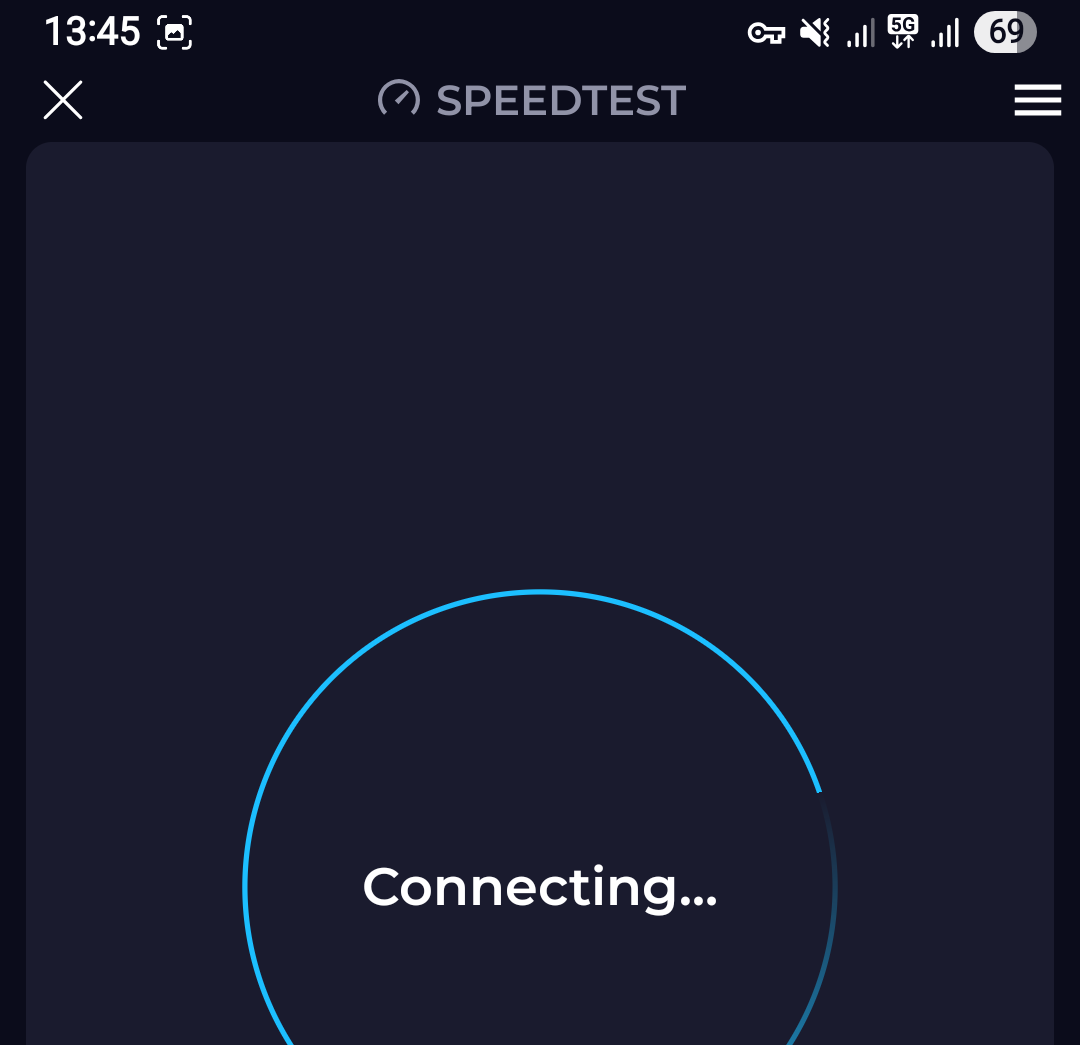Screen dimensions: 1080x1045
Task: Open the hamburger menu
Action: tap(1037, 100)
